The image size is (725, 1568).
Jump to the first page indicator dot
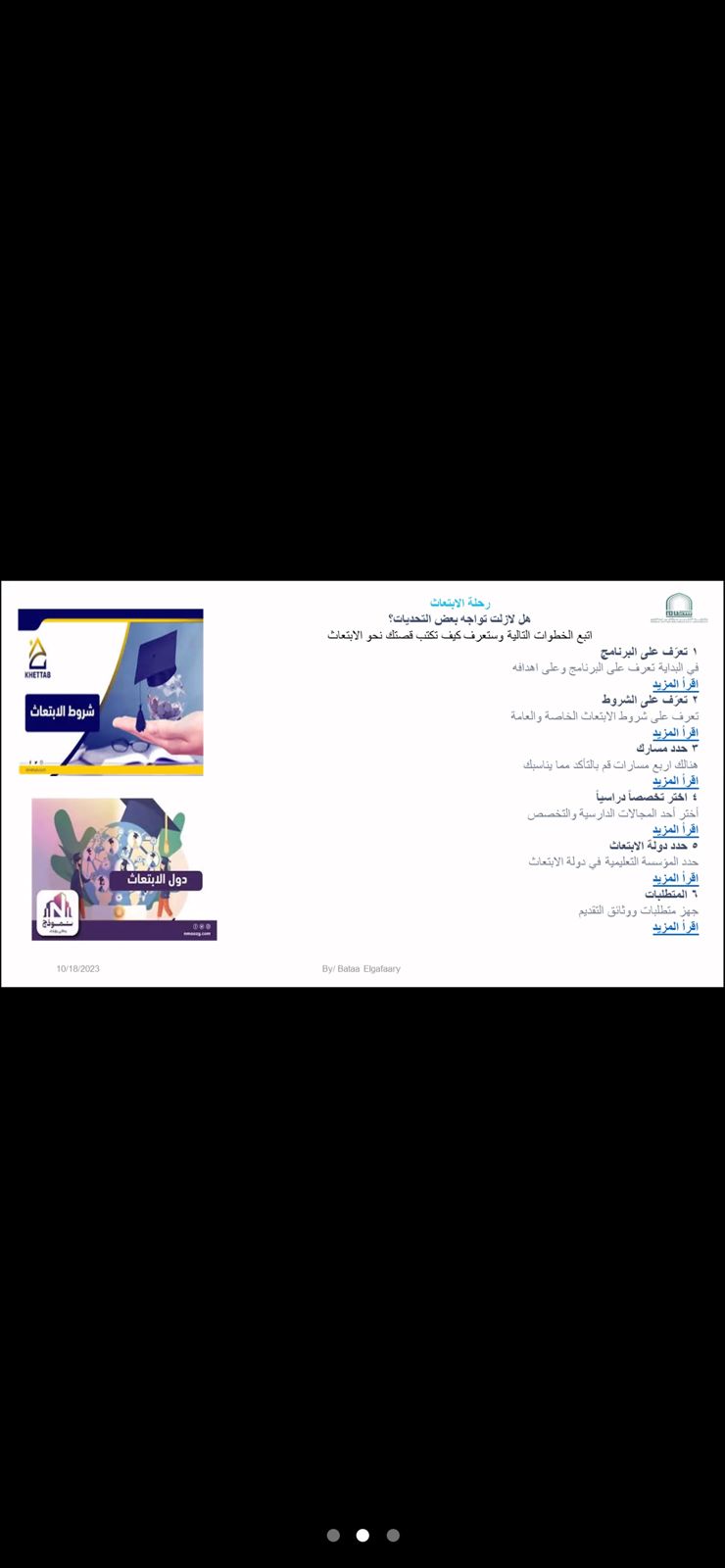coord(333,1536)
